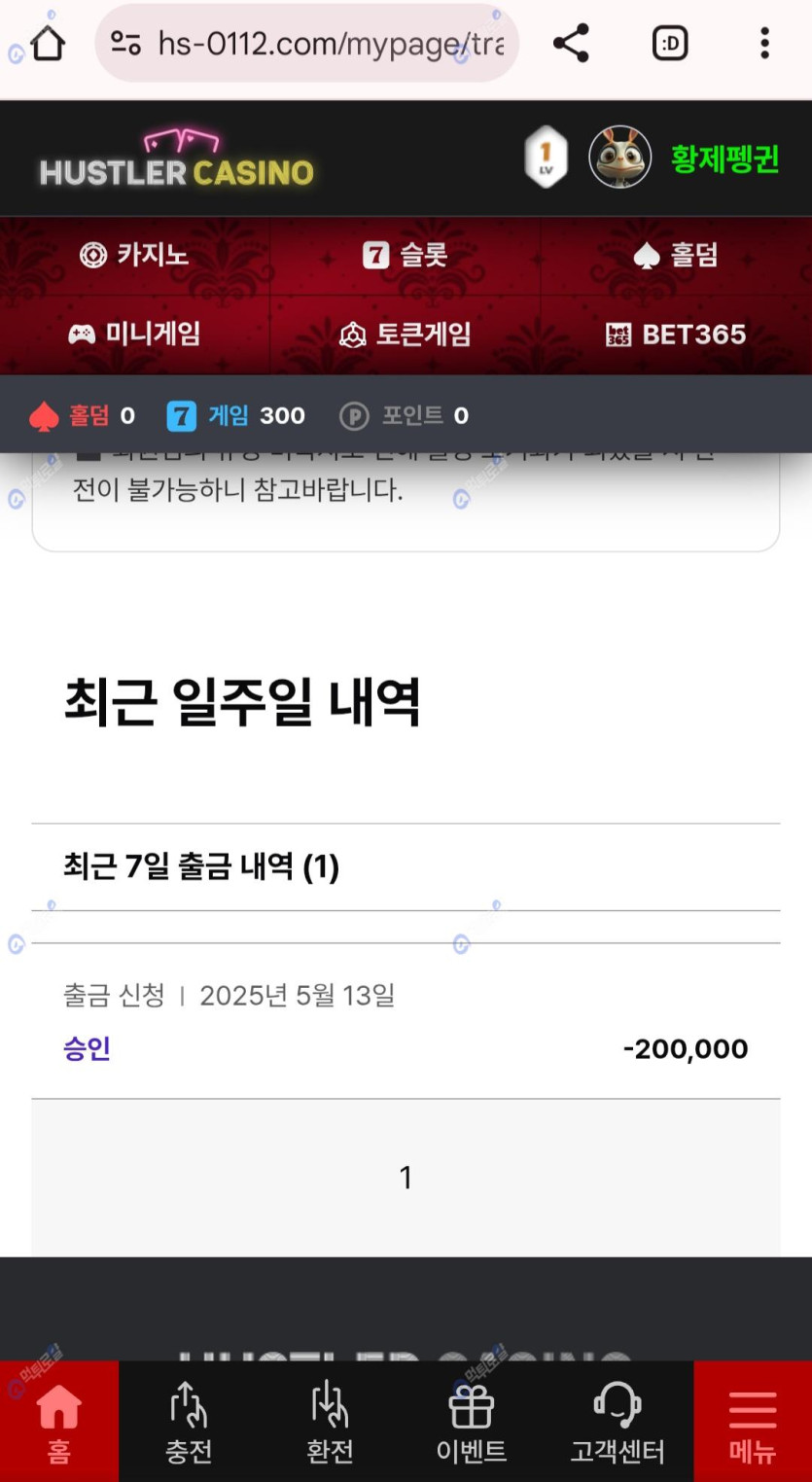812x1482 pixels.
Task: Go to the browser home page
Action: [48, 44]
